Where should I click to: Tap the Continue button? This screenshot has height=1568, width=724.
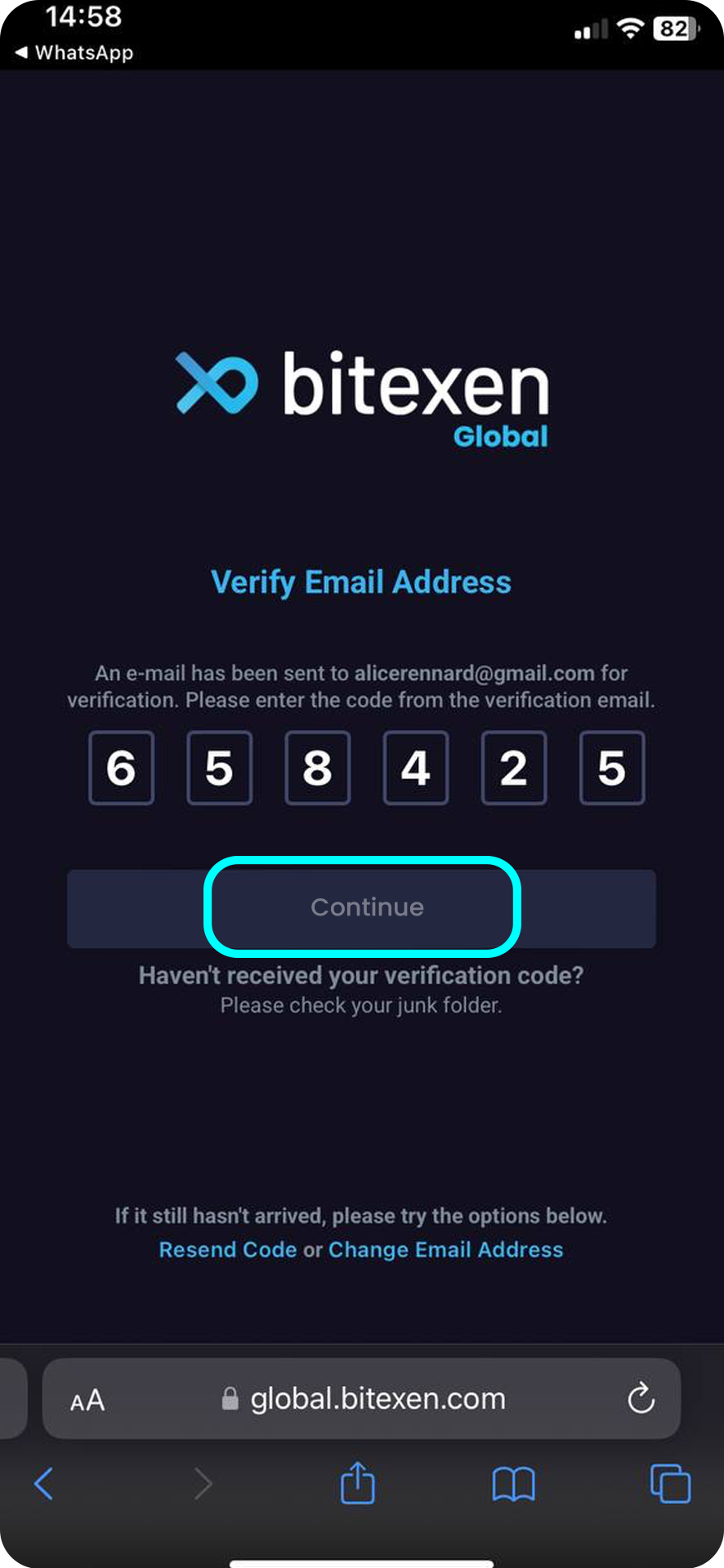pyautogui.click(x=361, y=908)
